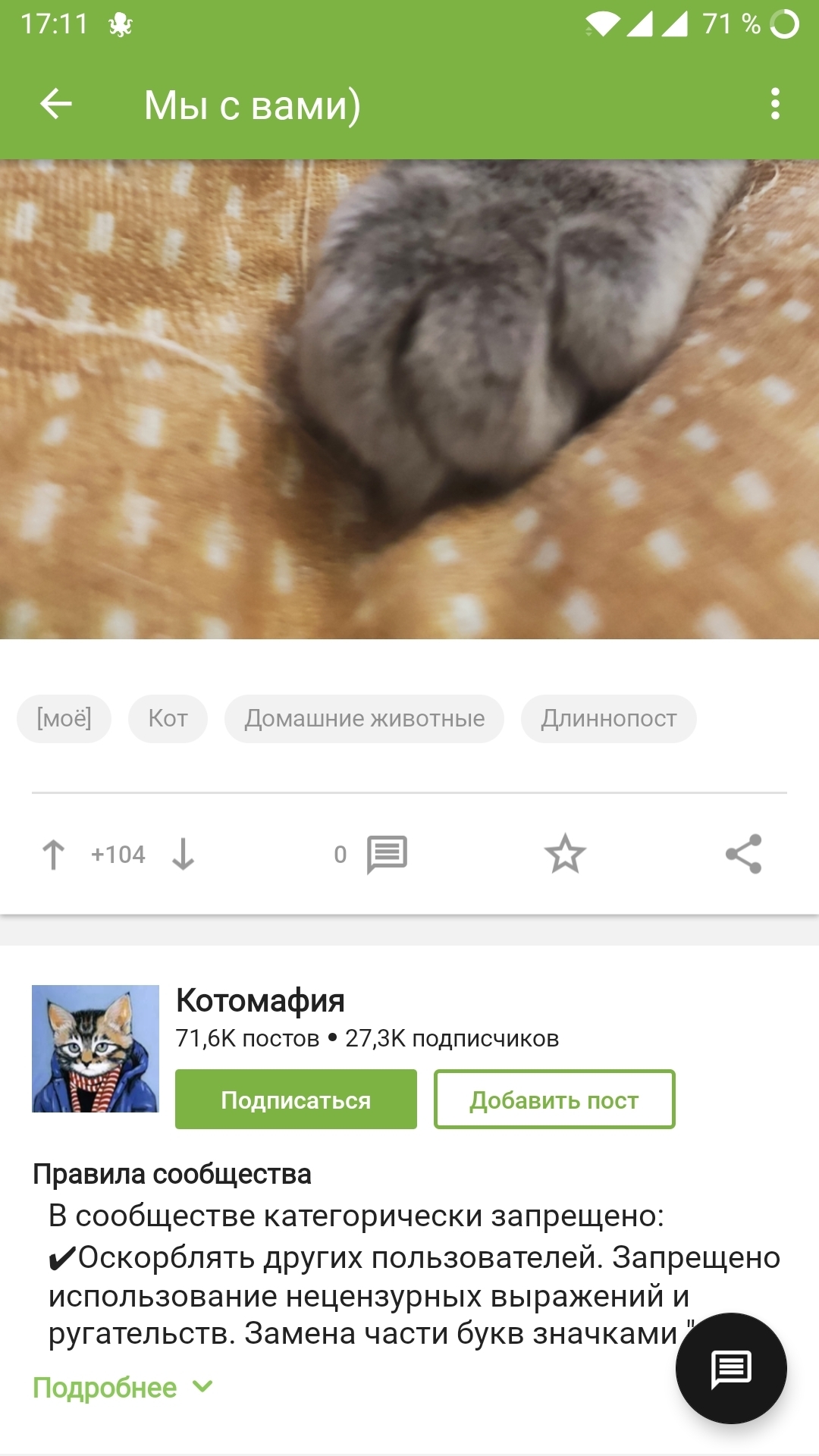Downvote this post
Viewport: 819px width, 1456px height.
[183, 855]
